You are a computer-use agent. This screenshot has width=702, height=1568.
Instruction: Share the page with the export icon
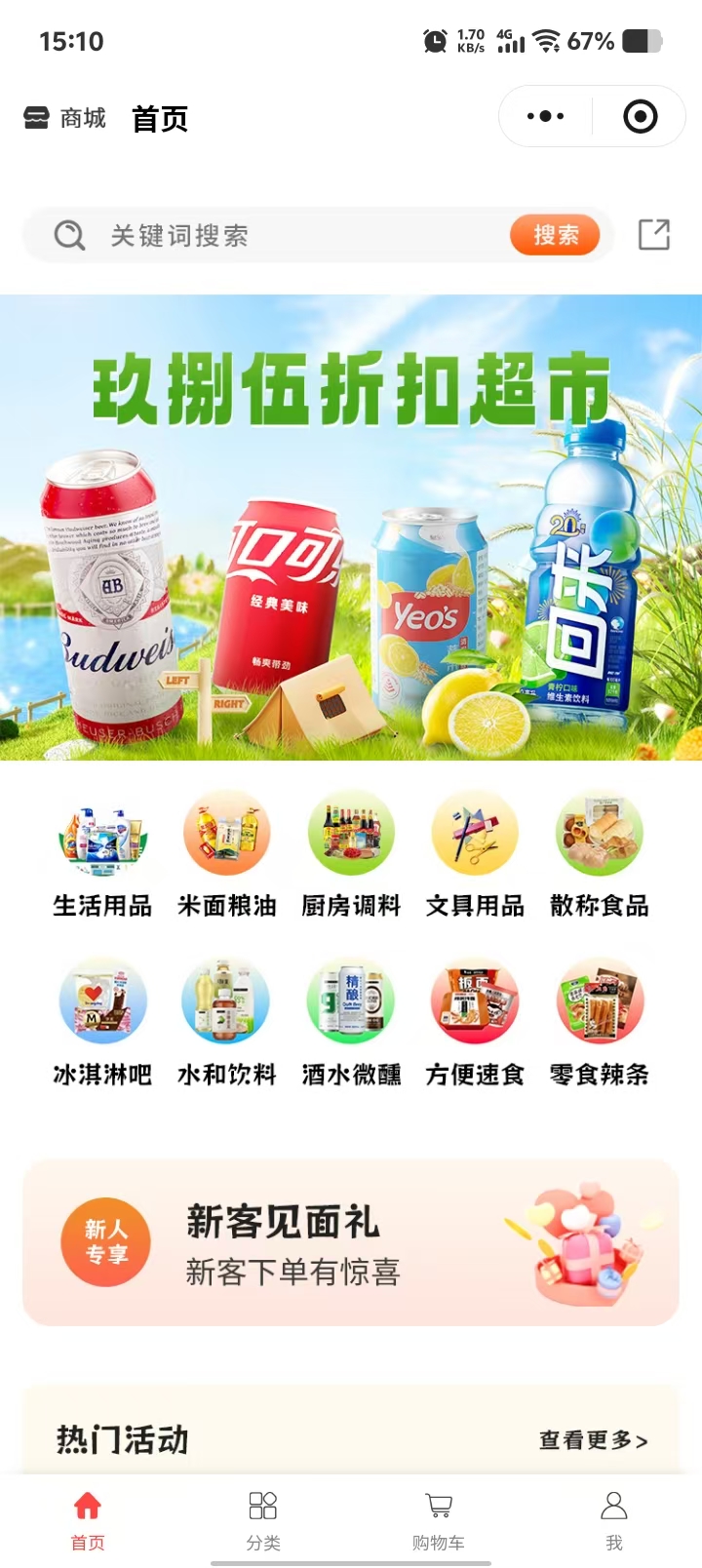[x=653, y=235]
